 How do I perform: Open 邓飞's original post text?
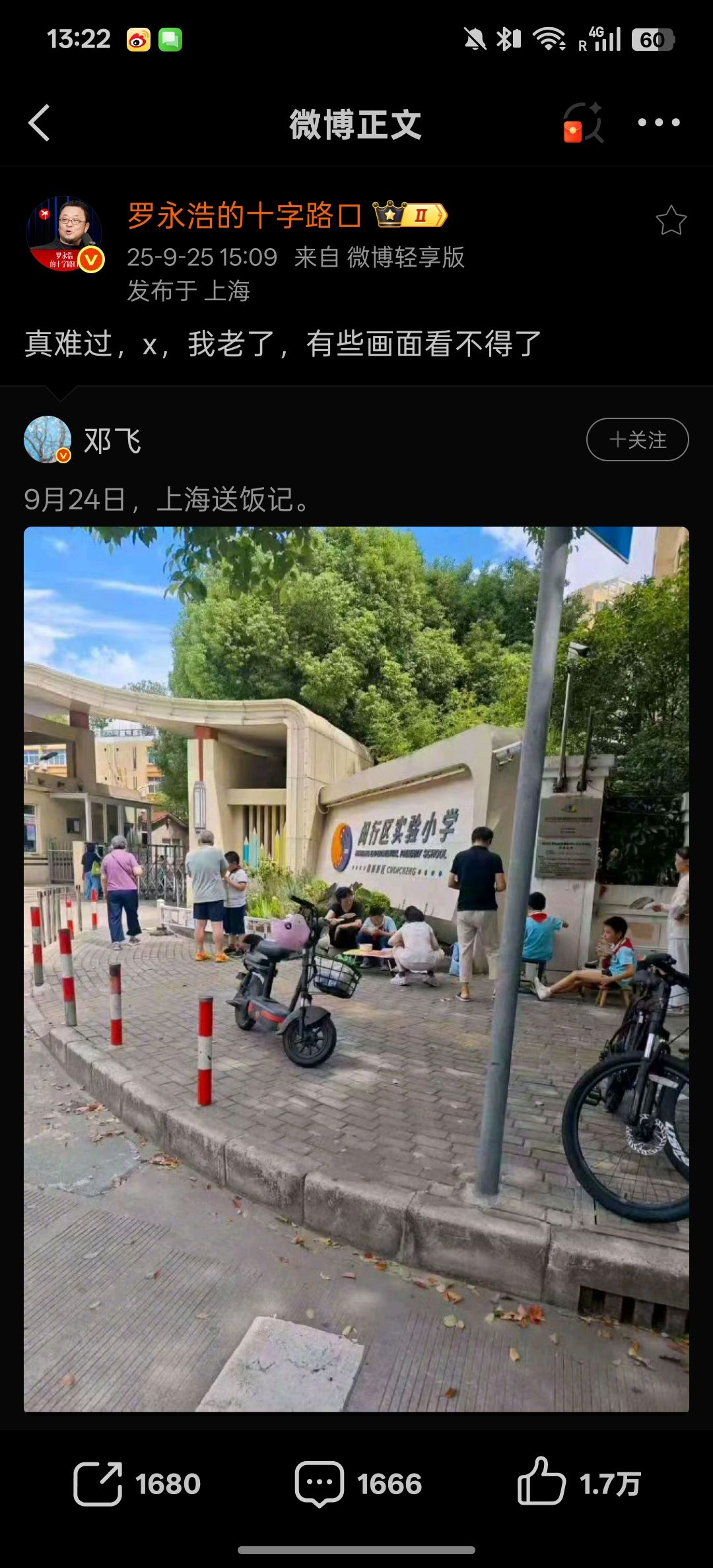[x=166, y=500]
